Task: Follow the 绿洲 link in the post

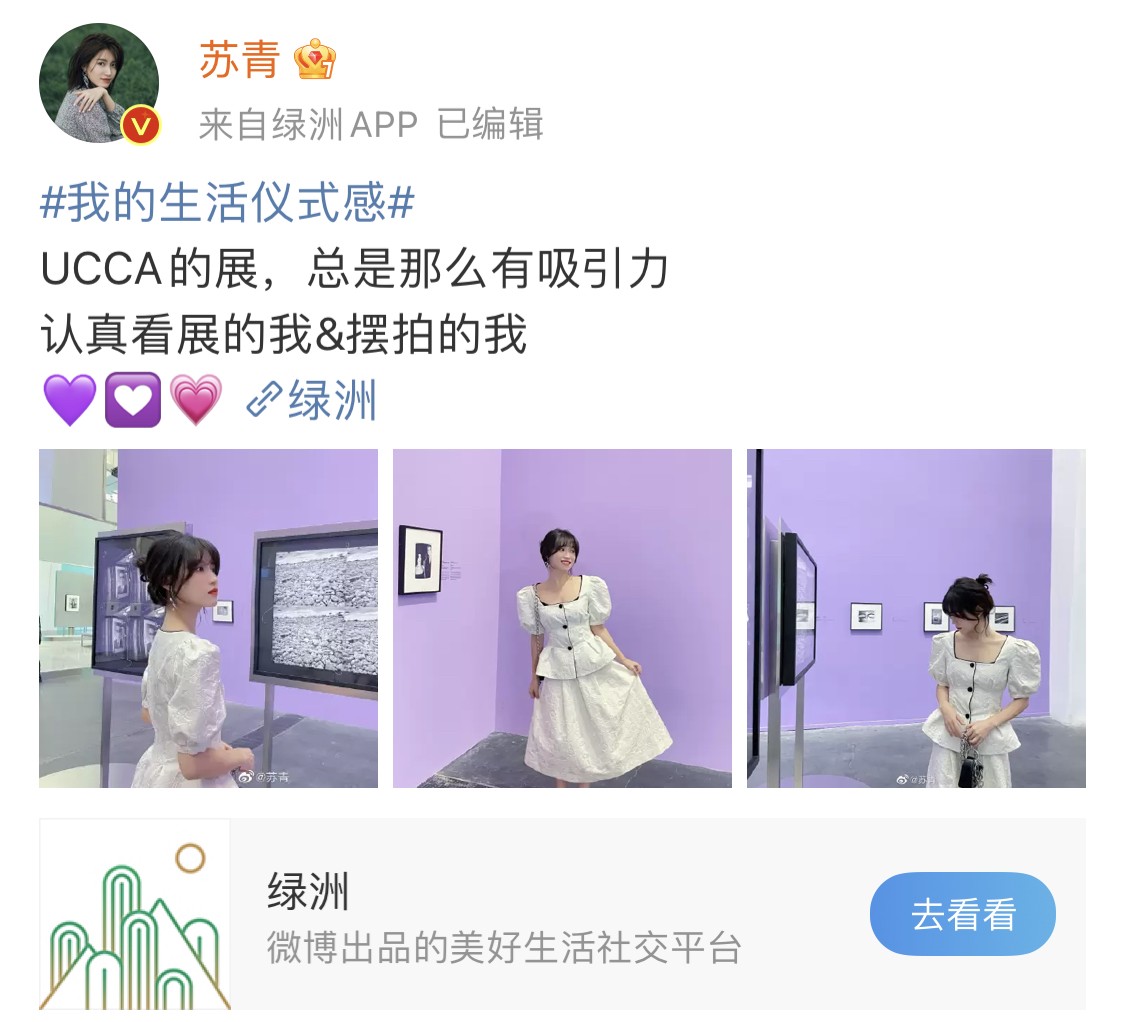Action: tap(312, 401)
